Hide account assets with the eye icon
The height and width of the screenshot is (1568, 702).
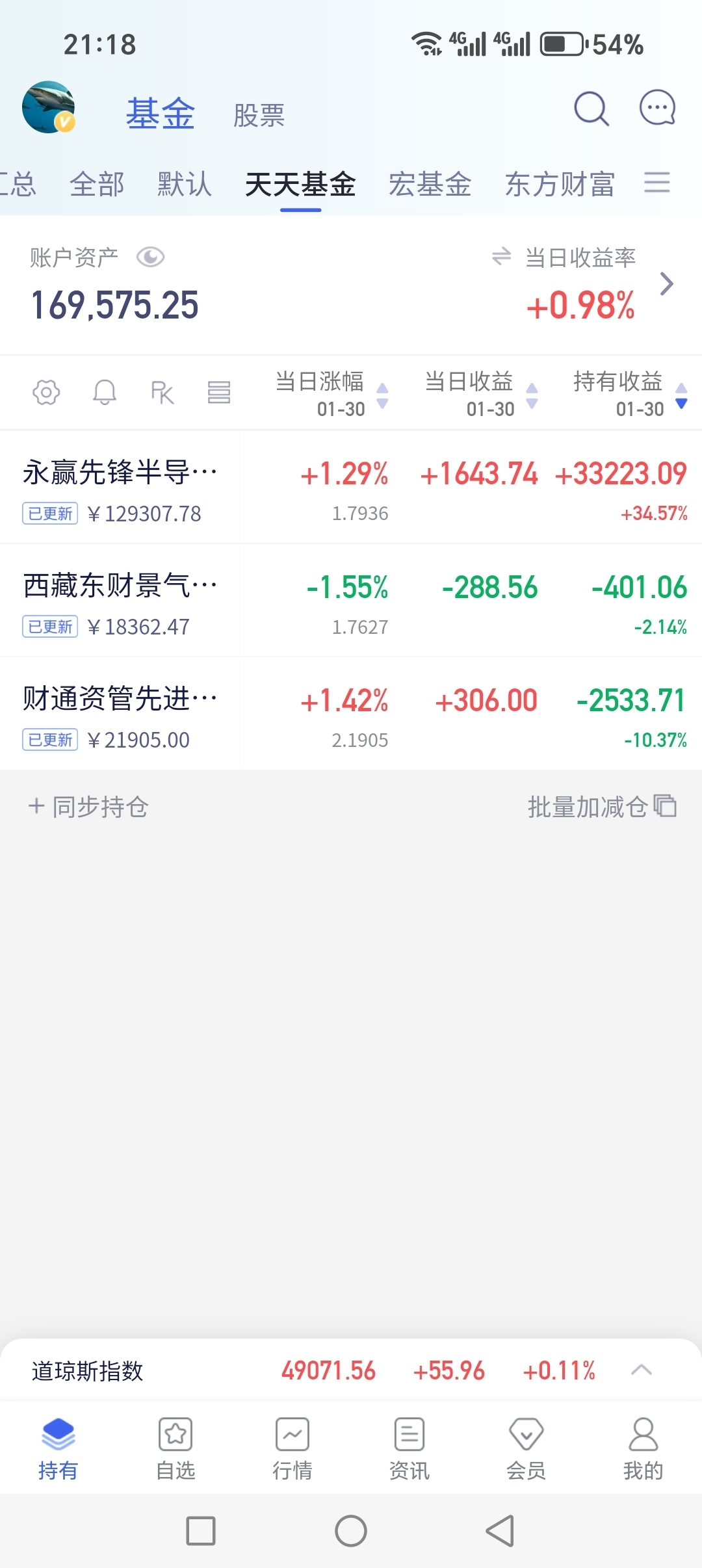tap(150, 257)
